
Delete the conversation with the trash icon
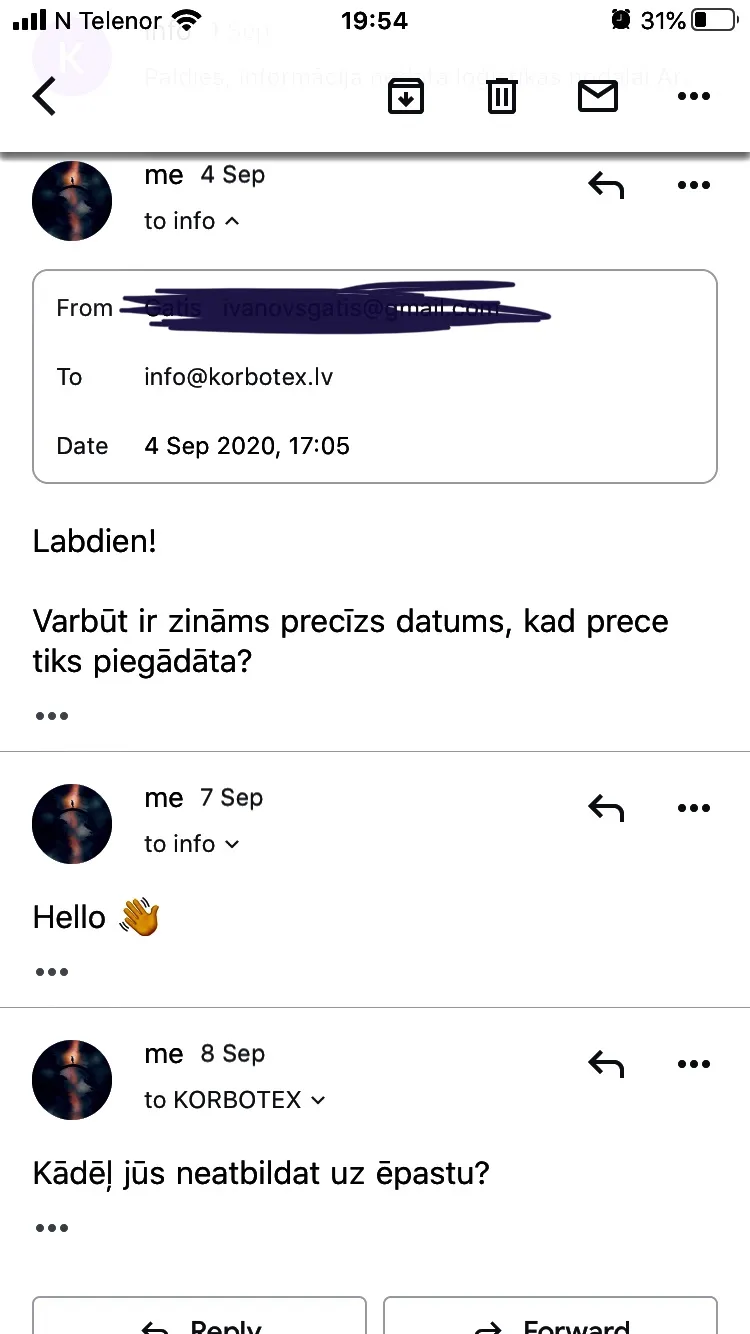point(502,97)
